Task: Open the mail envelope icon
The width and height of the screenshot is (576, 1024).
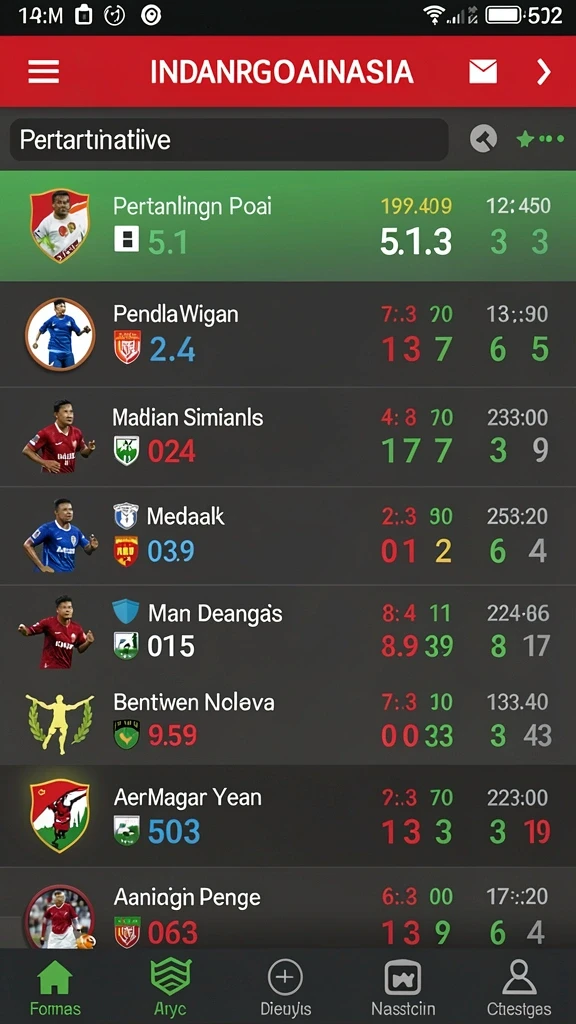Action: pos(483,71)
